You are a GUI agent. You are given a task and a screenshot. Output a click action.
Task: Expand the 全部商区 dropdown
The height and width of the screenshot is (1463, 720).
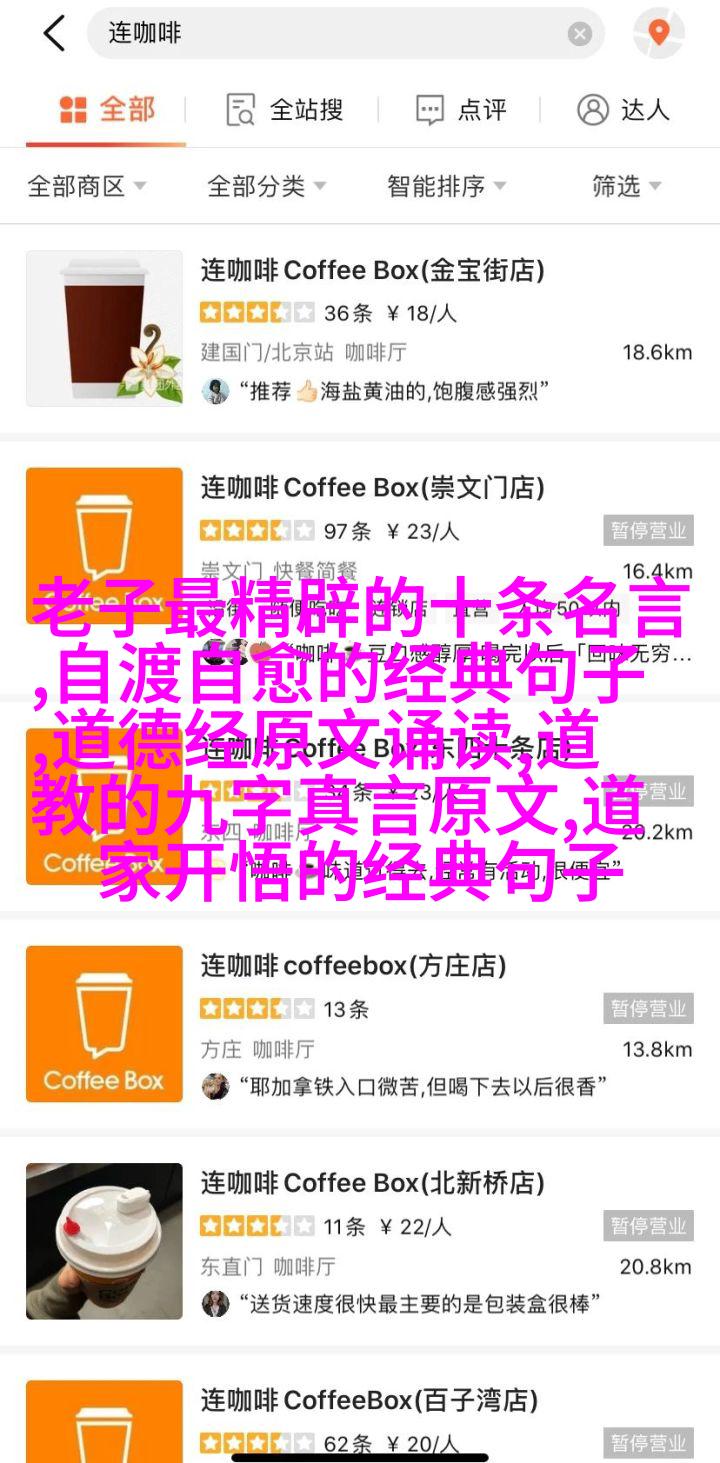click(x=86, y=186)
